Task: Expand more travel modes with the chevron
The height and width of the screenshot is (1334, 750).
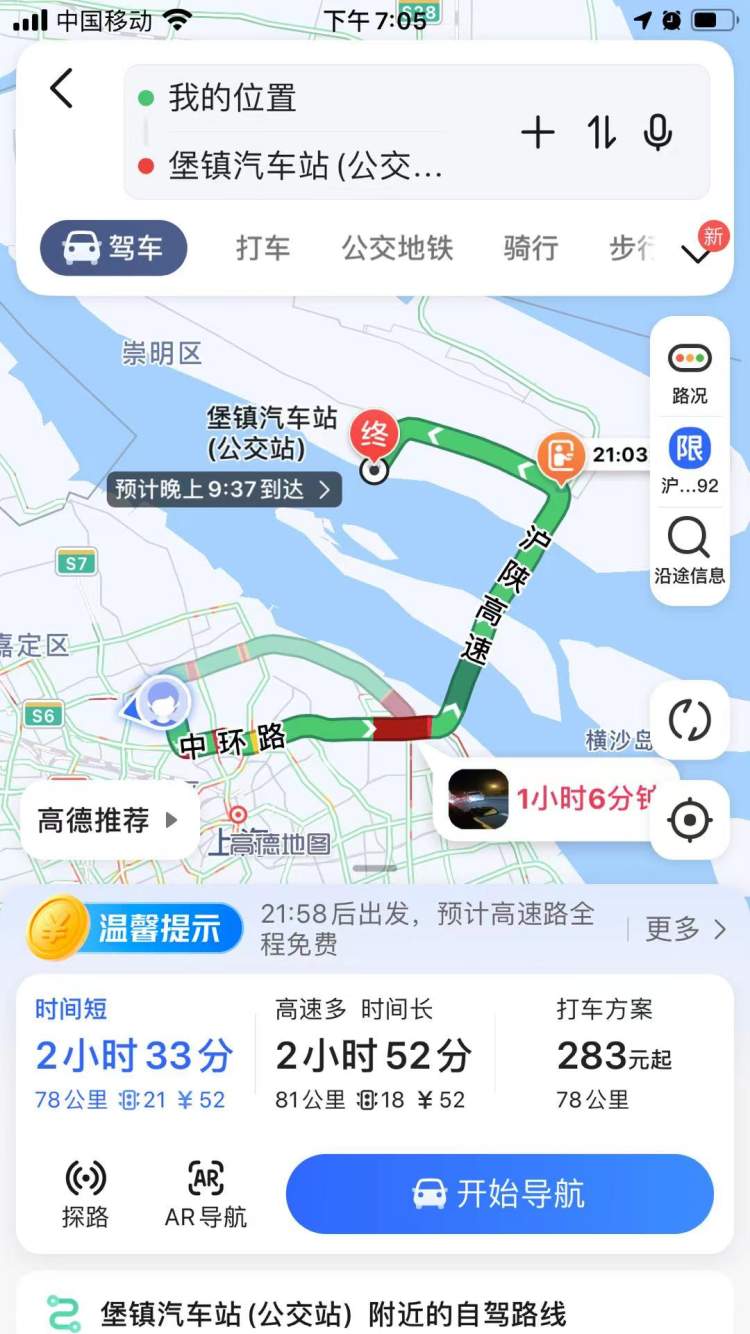Action: [695, 255]
